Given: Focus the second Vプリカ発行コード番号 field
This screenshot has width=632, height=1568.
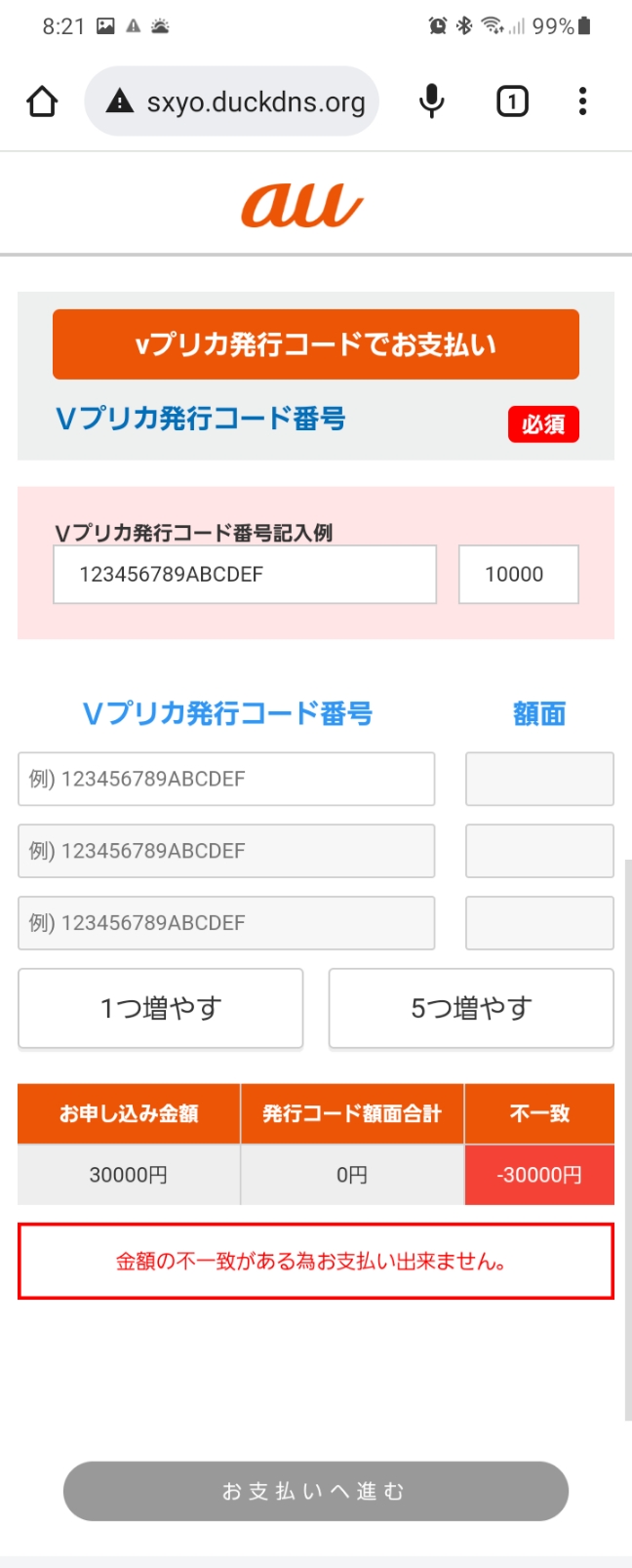Looking at the screenshot, I should pos(226,851).
